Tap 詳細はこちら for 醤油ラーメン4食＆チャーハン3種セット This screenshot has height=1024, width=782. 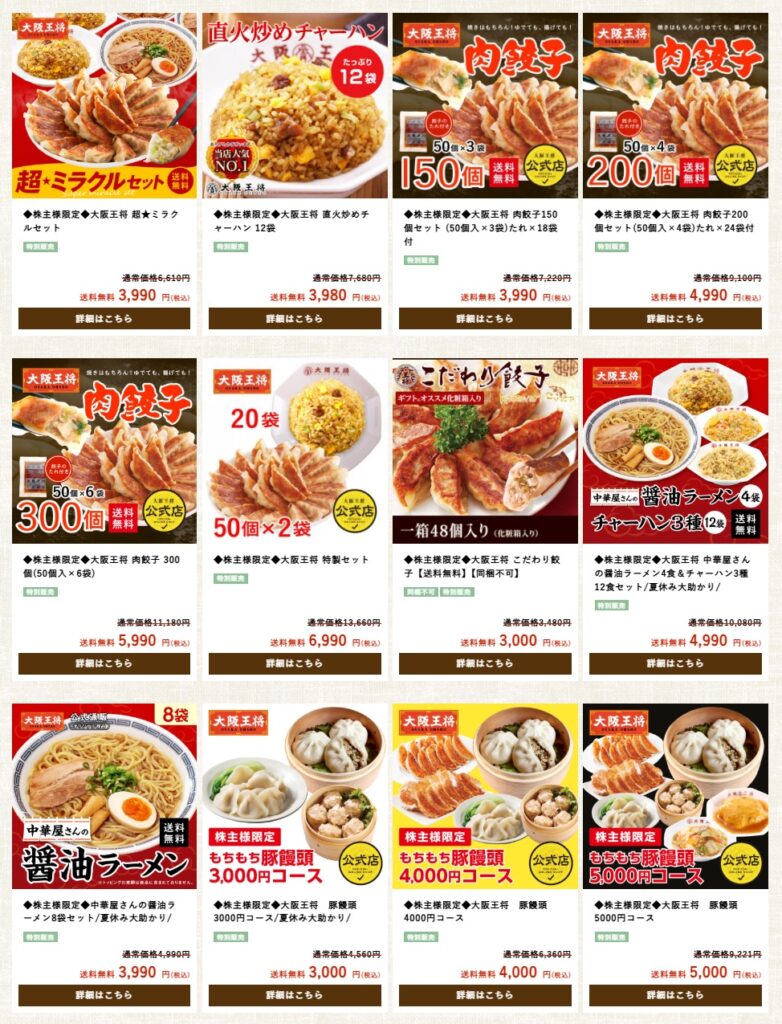click(x=675, y=664)
